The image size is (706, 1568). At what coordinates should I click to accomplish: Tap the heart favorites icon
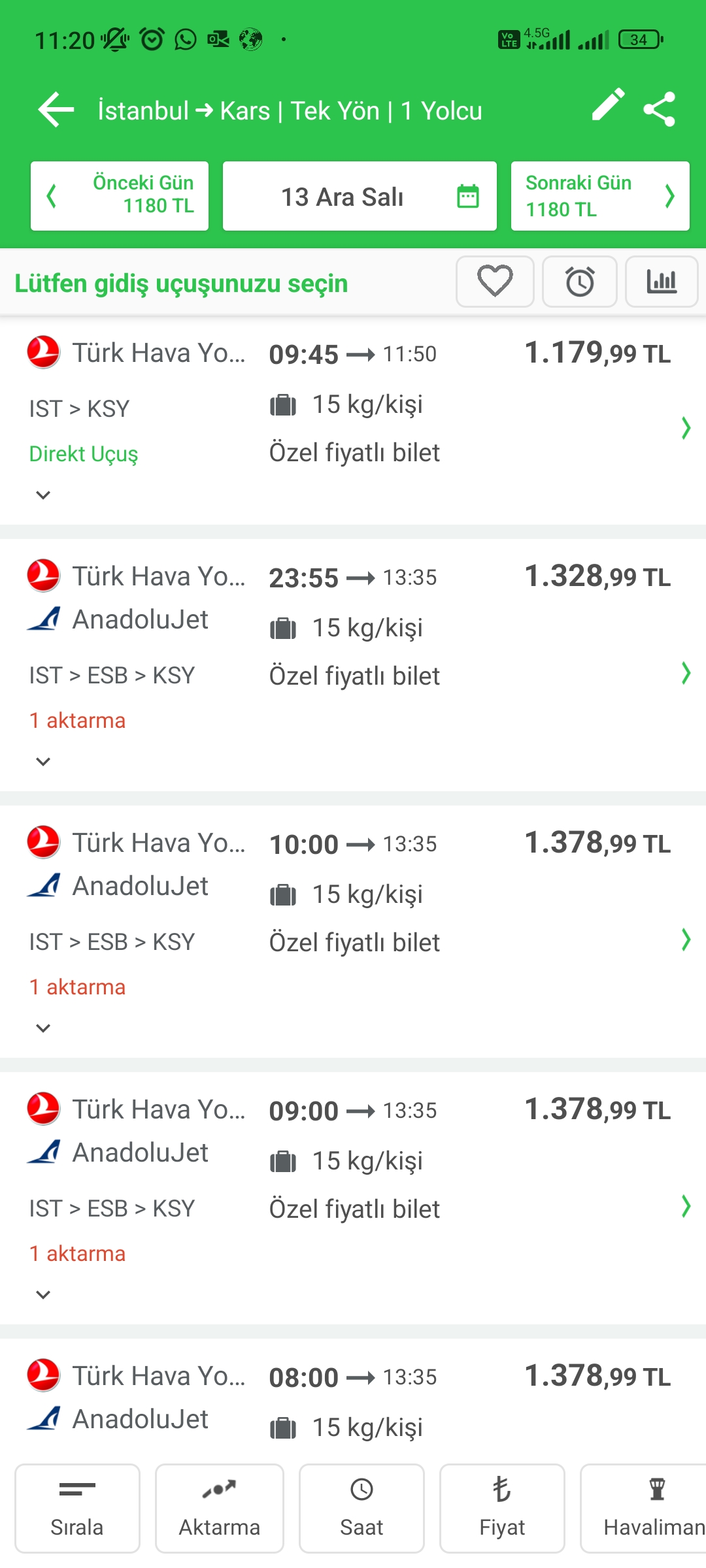tap(495, 282)
